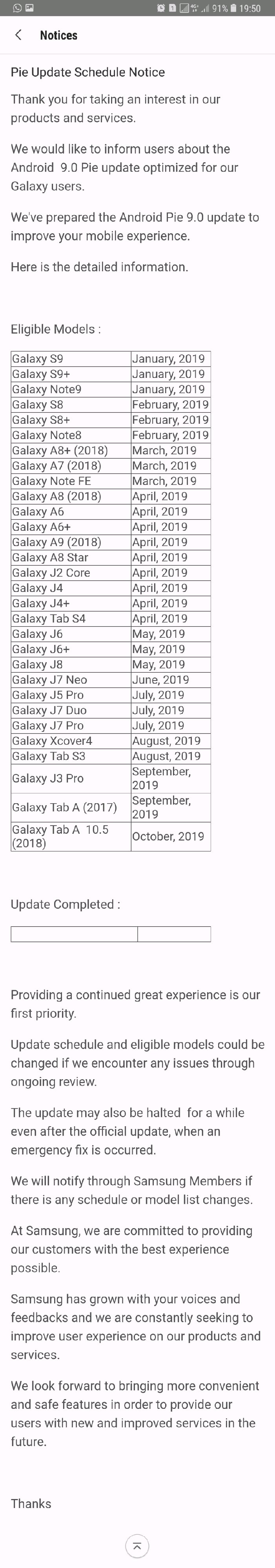Tap the scroll-to-top arrow button
Screen dimensions: 275x1568
137,1545
